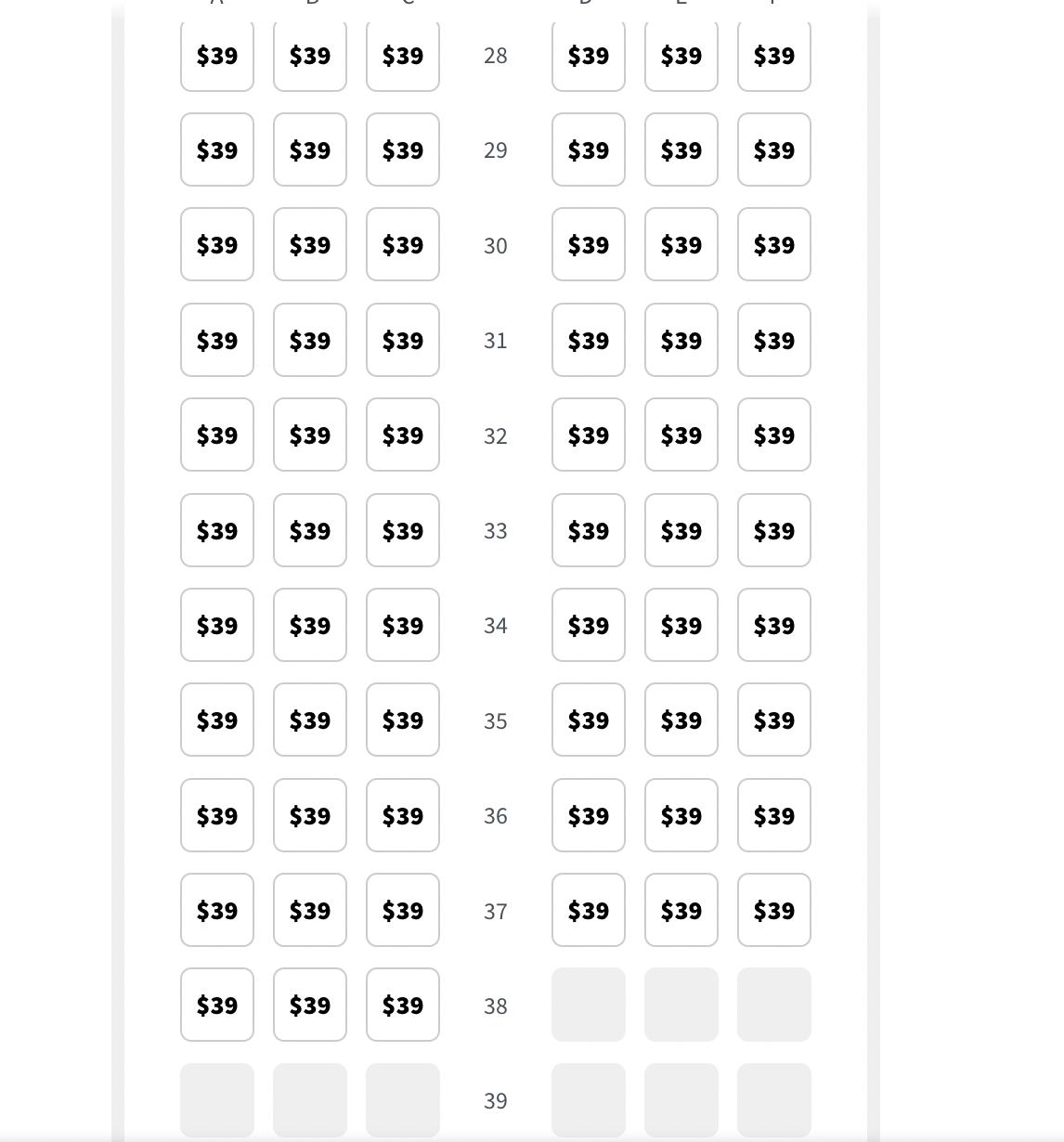Choose the $39 seat 29C
Screen dimensions: 1064x1142
coord(403,149)
